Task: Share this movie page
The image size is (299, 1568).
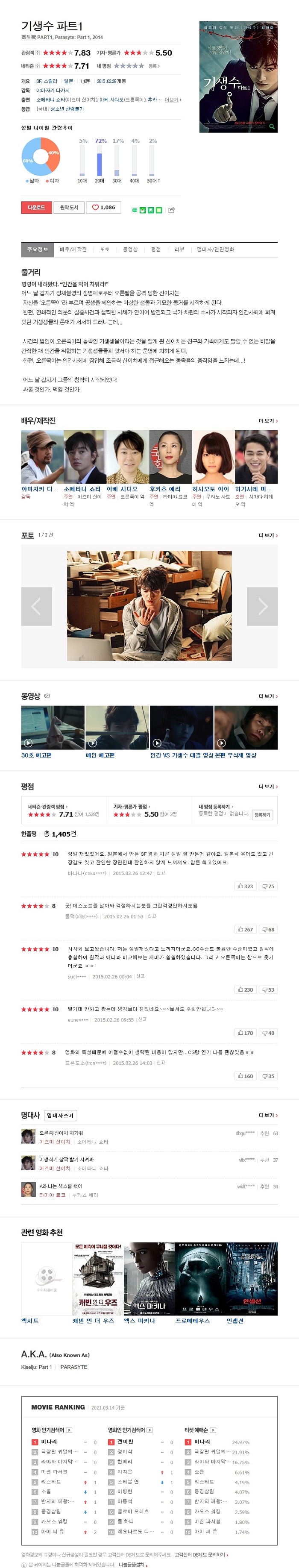Action: pyautogui.click(x=172, y=210)
